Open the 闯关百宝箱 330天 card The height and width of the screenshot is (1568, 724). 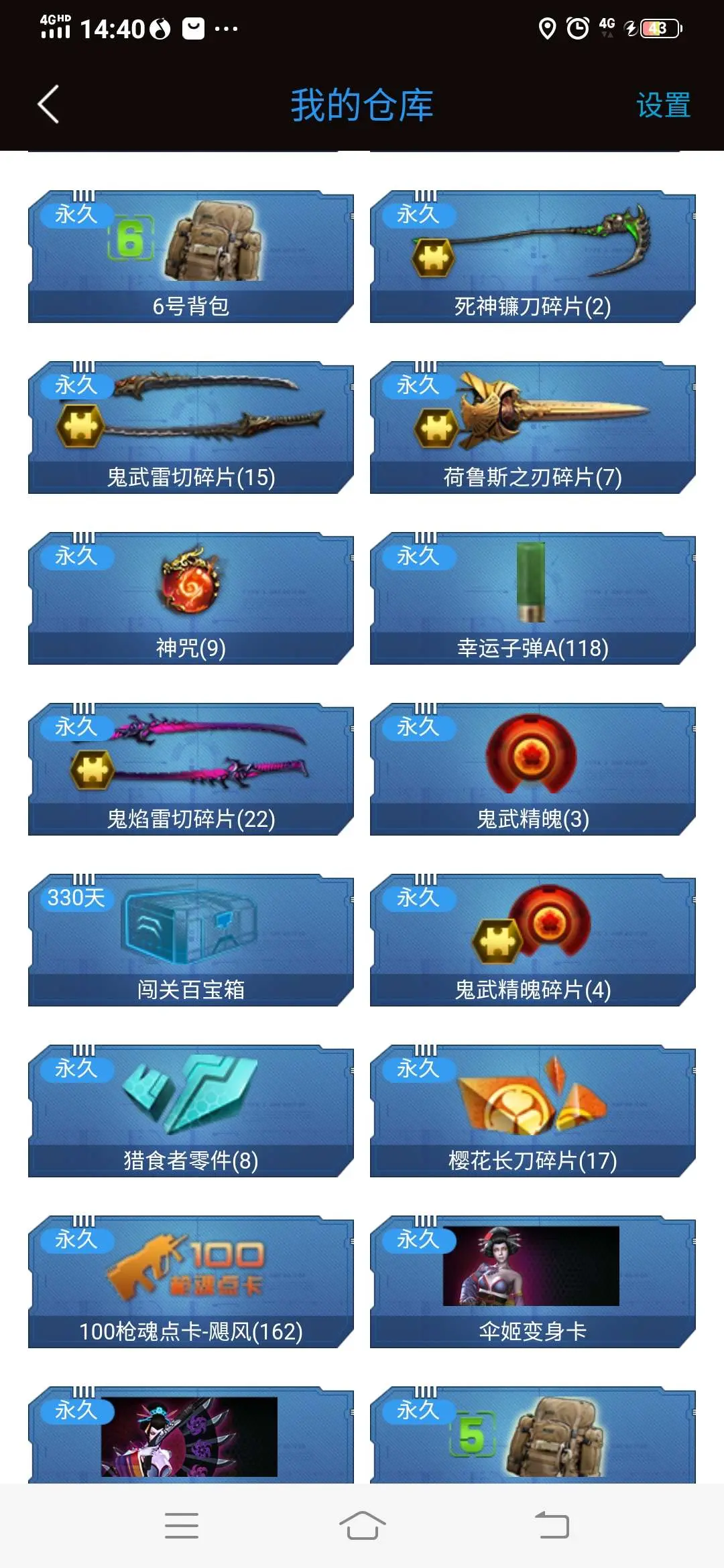[x=191, y=940]
